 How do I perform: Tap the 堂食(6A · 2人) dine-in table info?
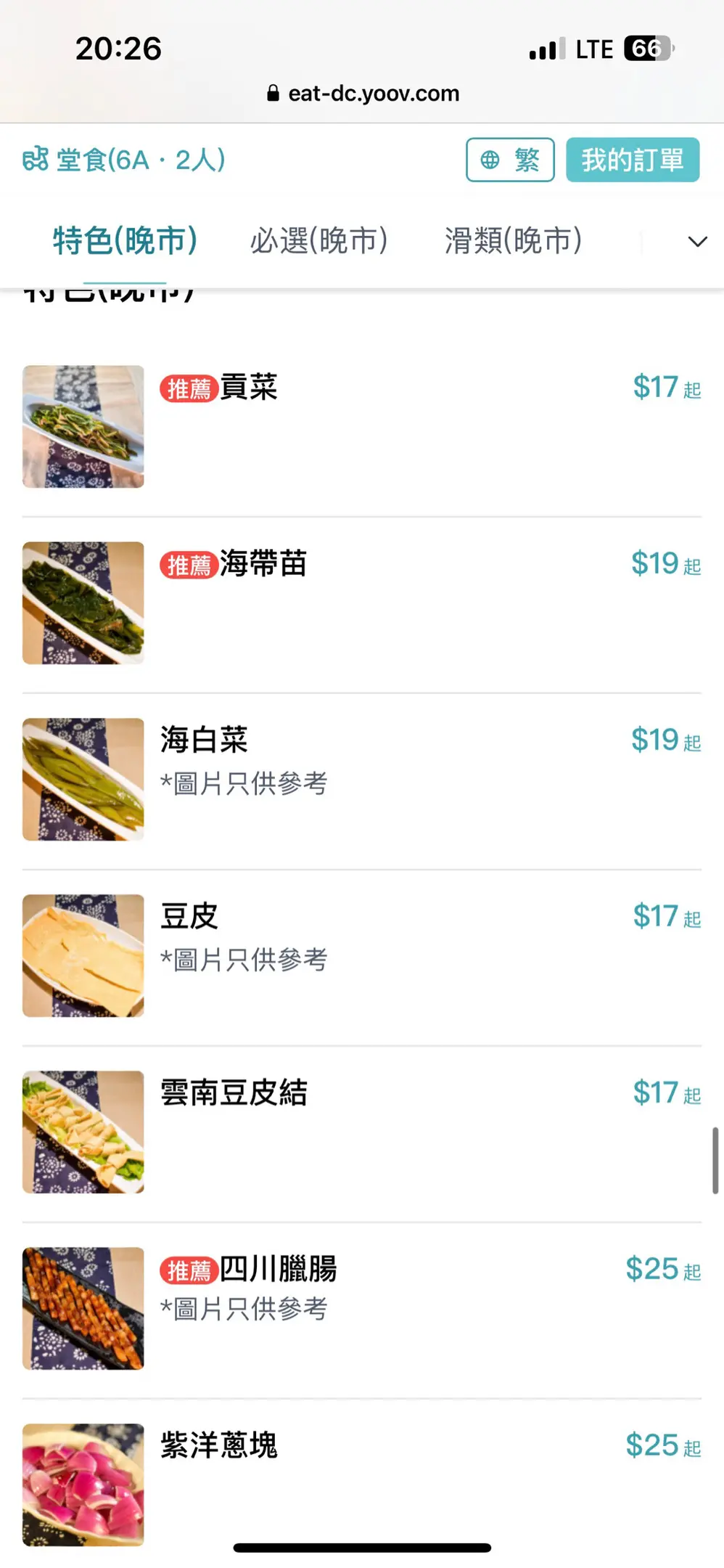coord(124,160)
